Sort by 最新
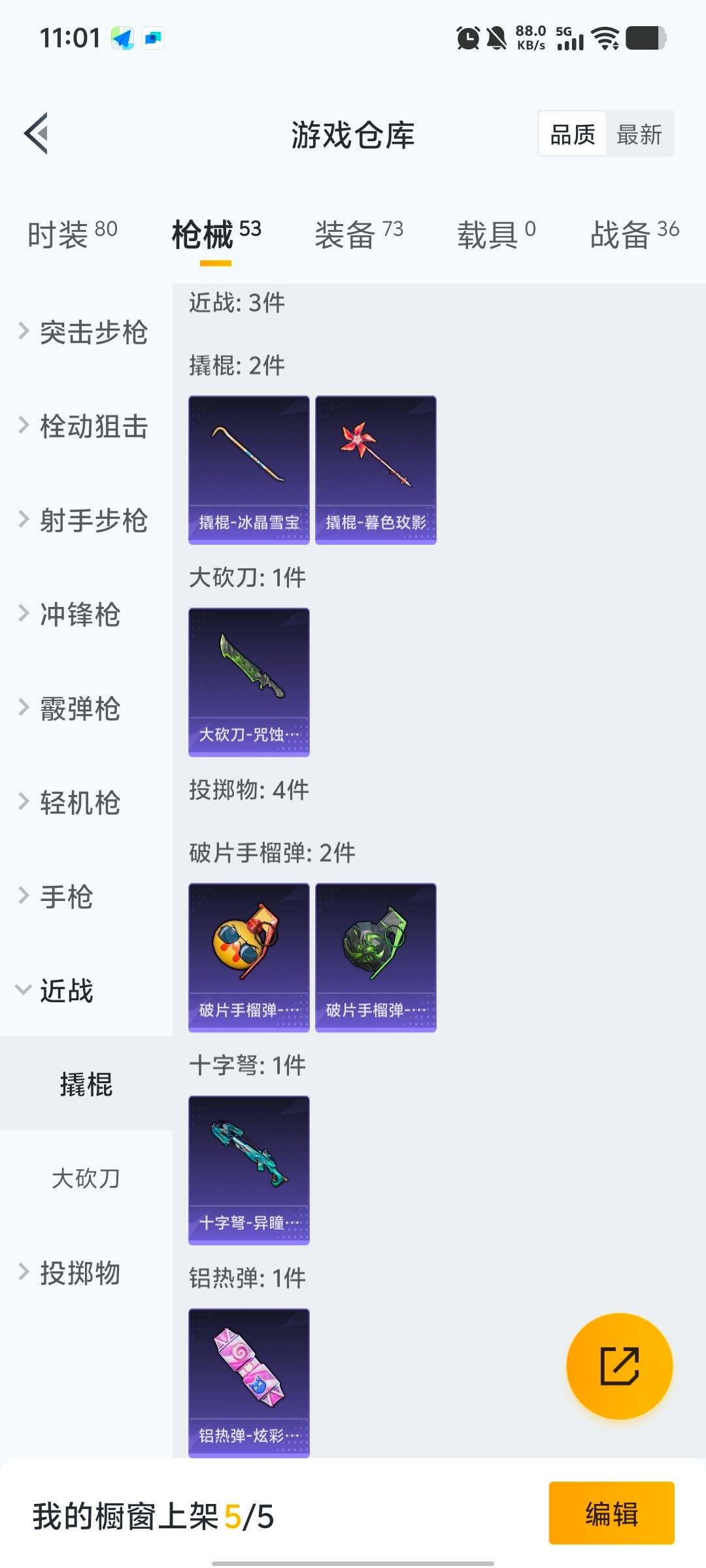 point(639,135)
